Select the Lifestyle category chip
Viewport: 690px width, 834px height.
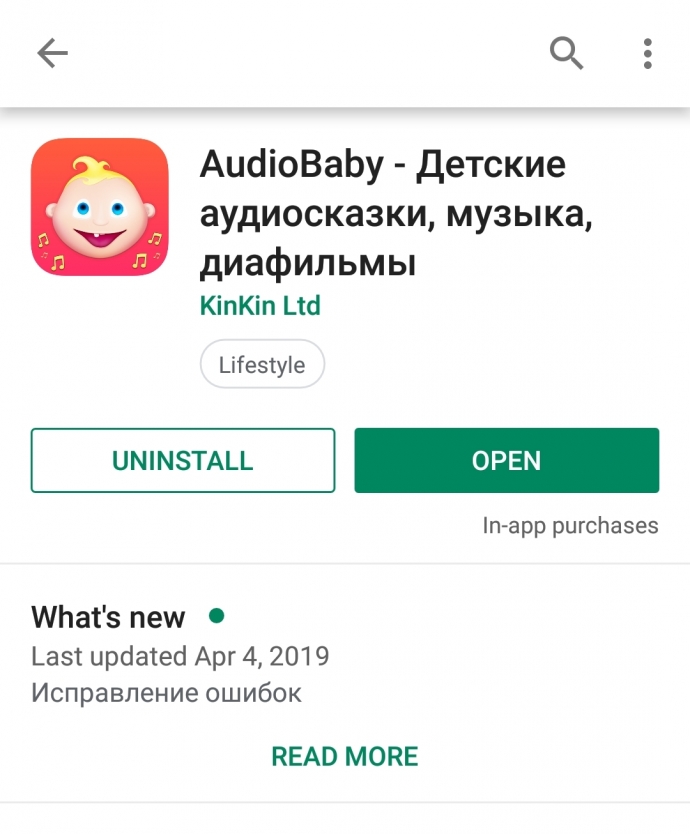(262, 365)
